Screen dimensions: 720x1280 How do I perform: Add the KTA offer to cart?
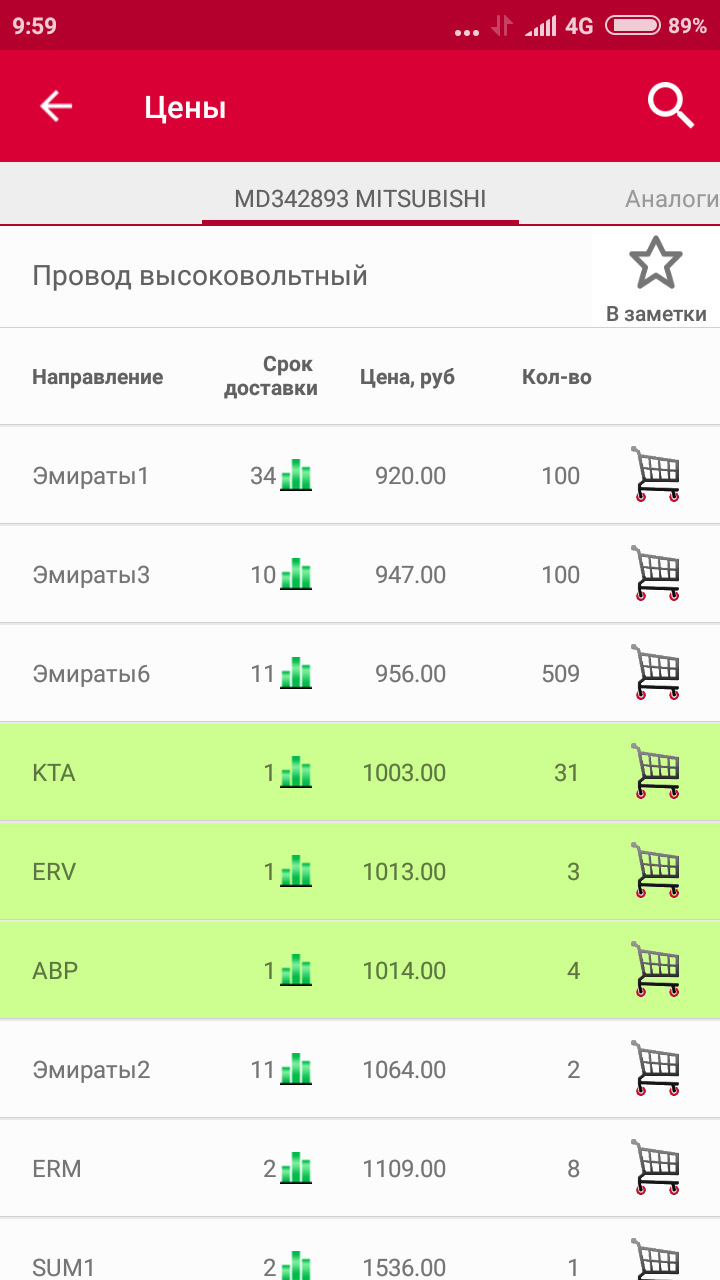[656, 772]
